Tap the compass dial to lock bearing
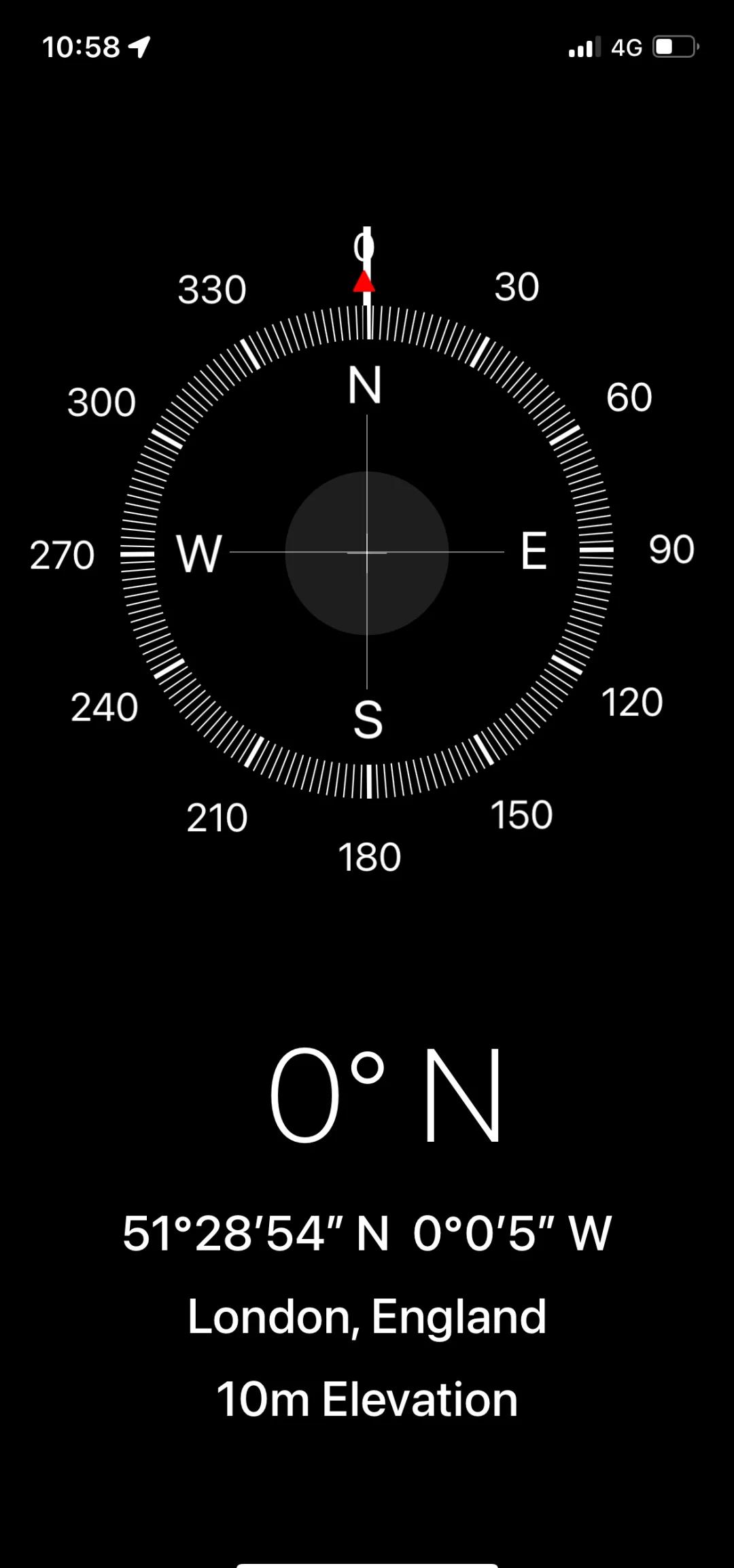Image resolution: width=734 pixels, height=1568 pixels. (x=367, y=552)
